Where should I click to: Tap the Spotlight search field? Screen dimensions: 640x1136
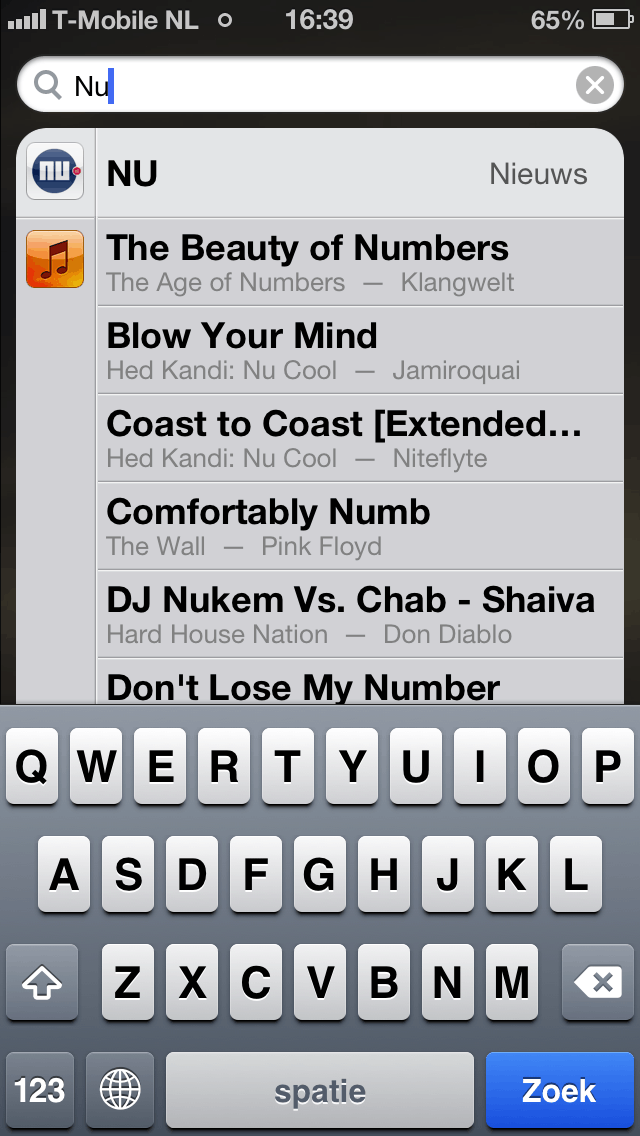click(x=320, y=86)
